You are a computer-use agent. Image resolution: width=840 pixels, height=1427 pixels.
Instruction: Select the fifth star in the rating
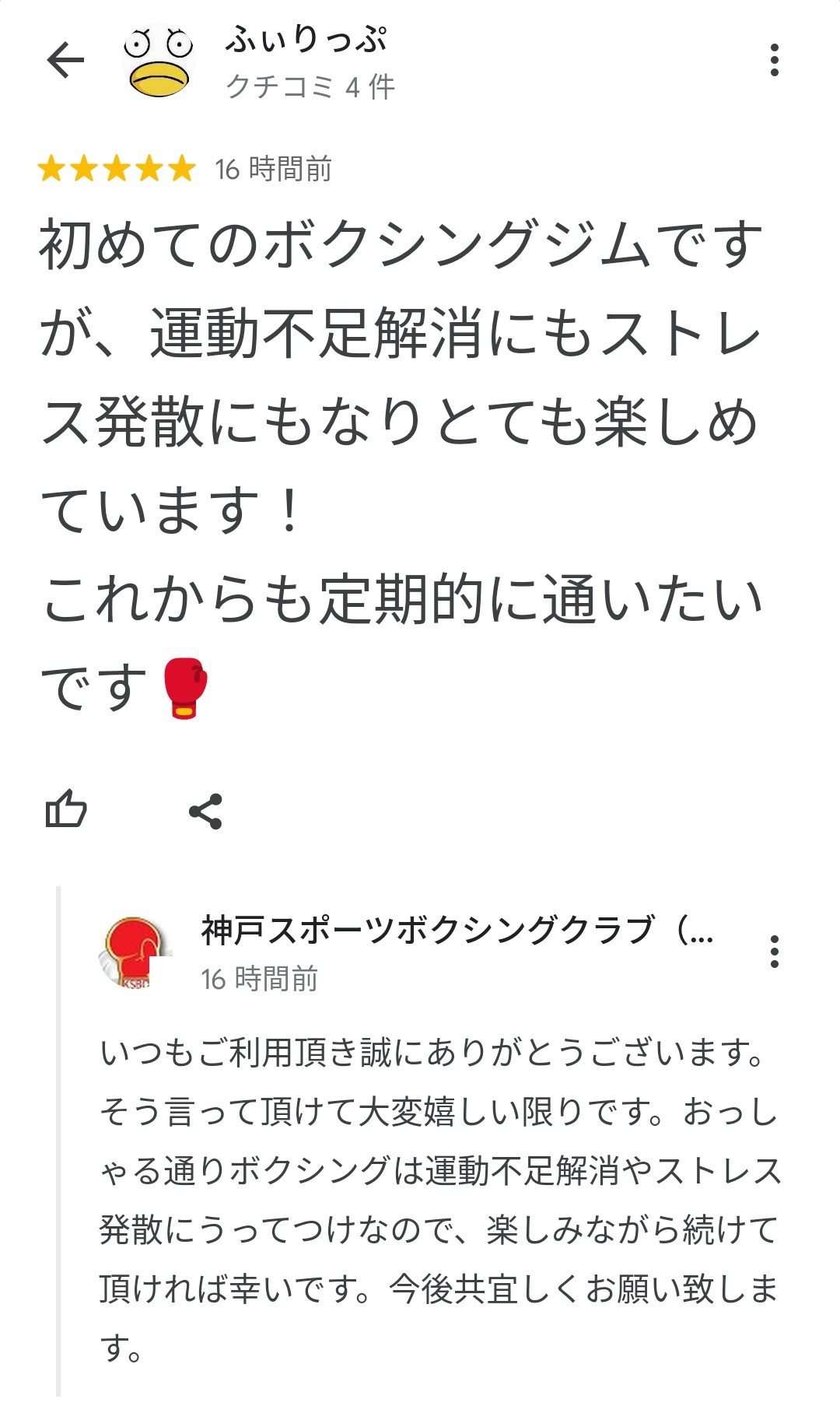pyautogui.click(x=181, y=165)
